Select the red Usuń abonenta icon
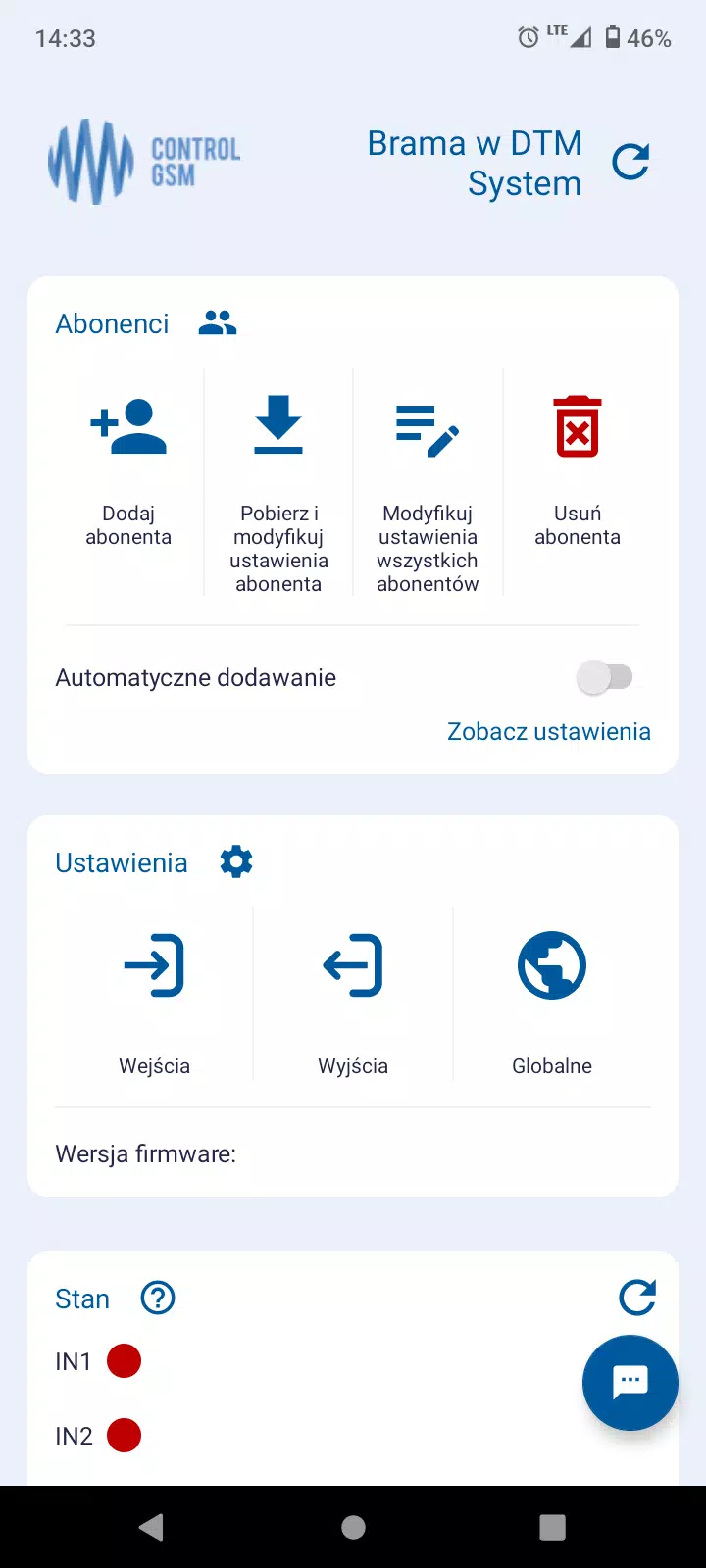706x1568 pixels. [x=578, y=425]
